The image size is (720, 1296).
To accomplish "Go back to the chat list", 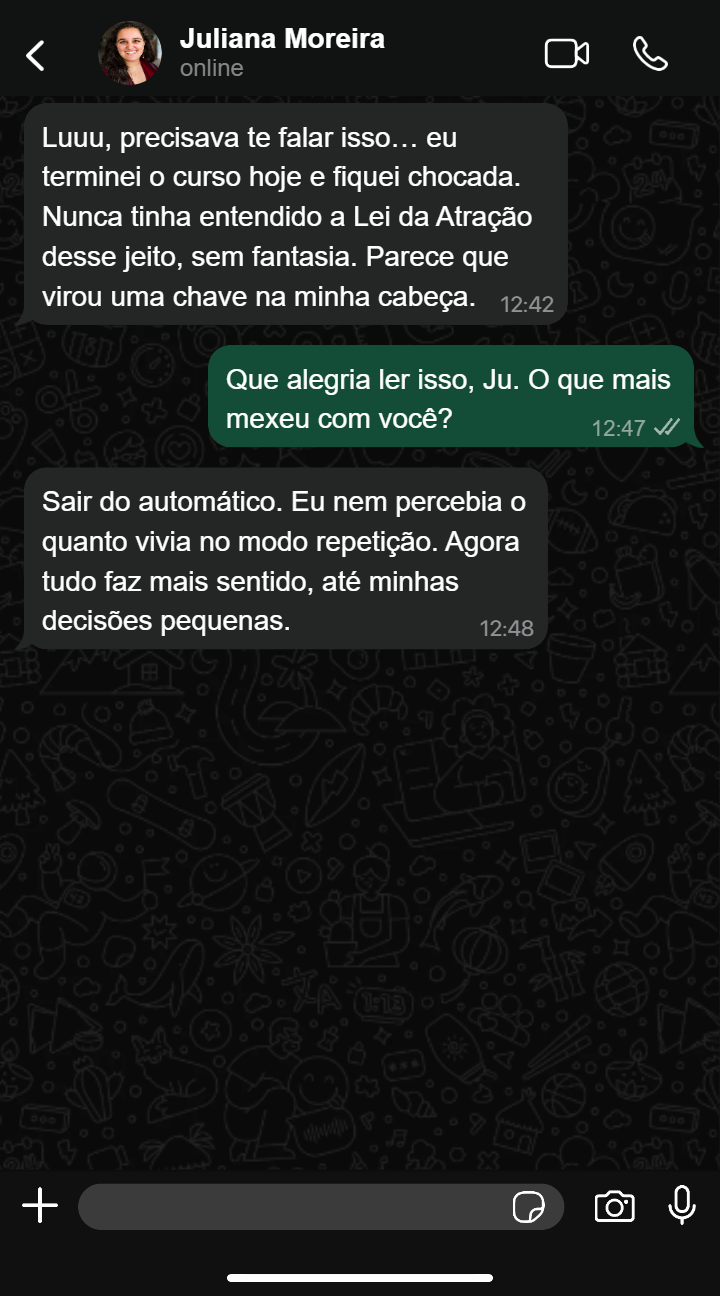I will (36, 55).
